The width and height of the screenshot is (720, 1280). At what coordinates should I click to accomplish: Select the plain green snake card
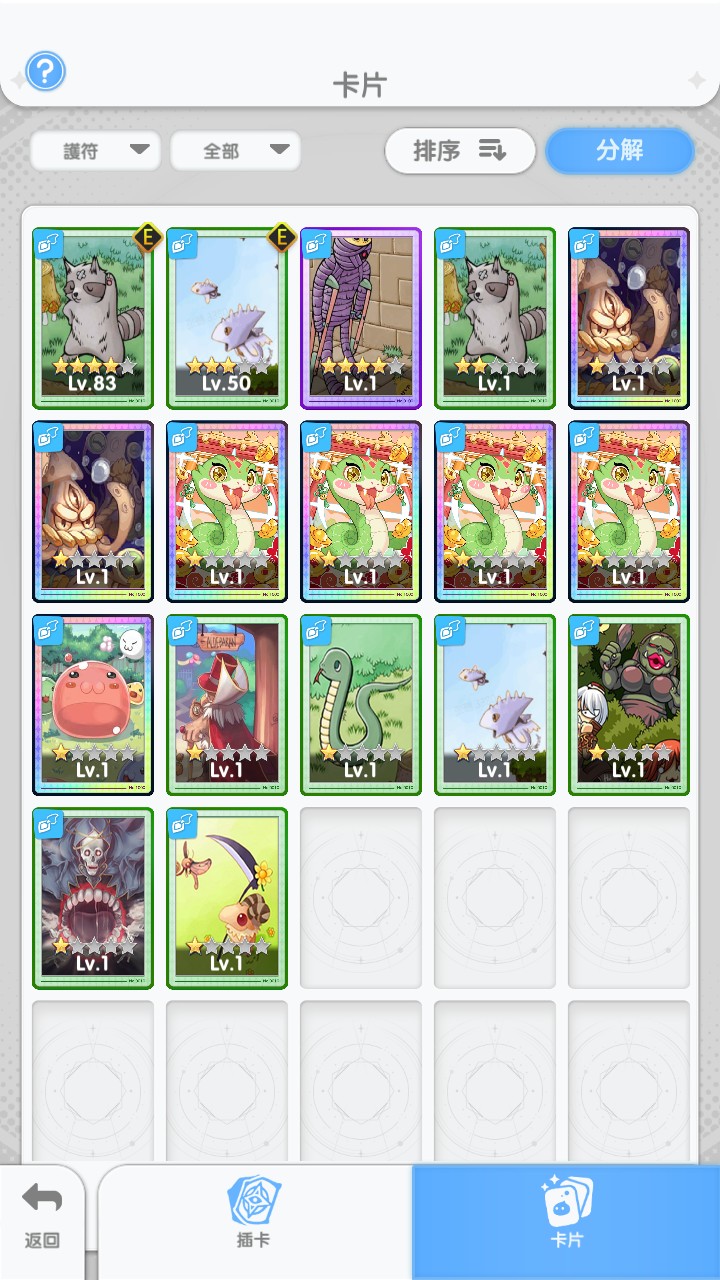pos(361,705)
